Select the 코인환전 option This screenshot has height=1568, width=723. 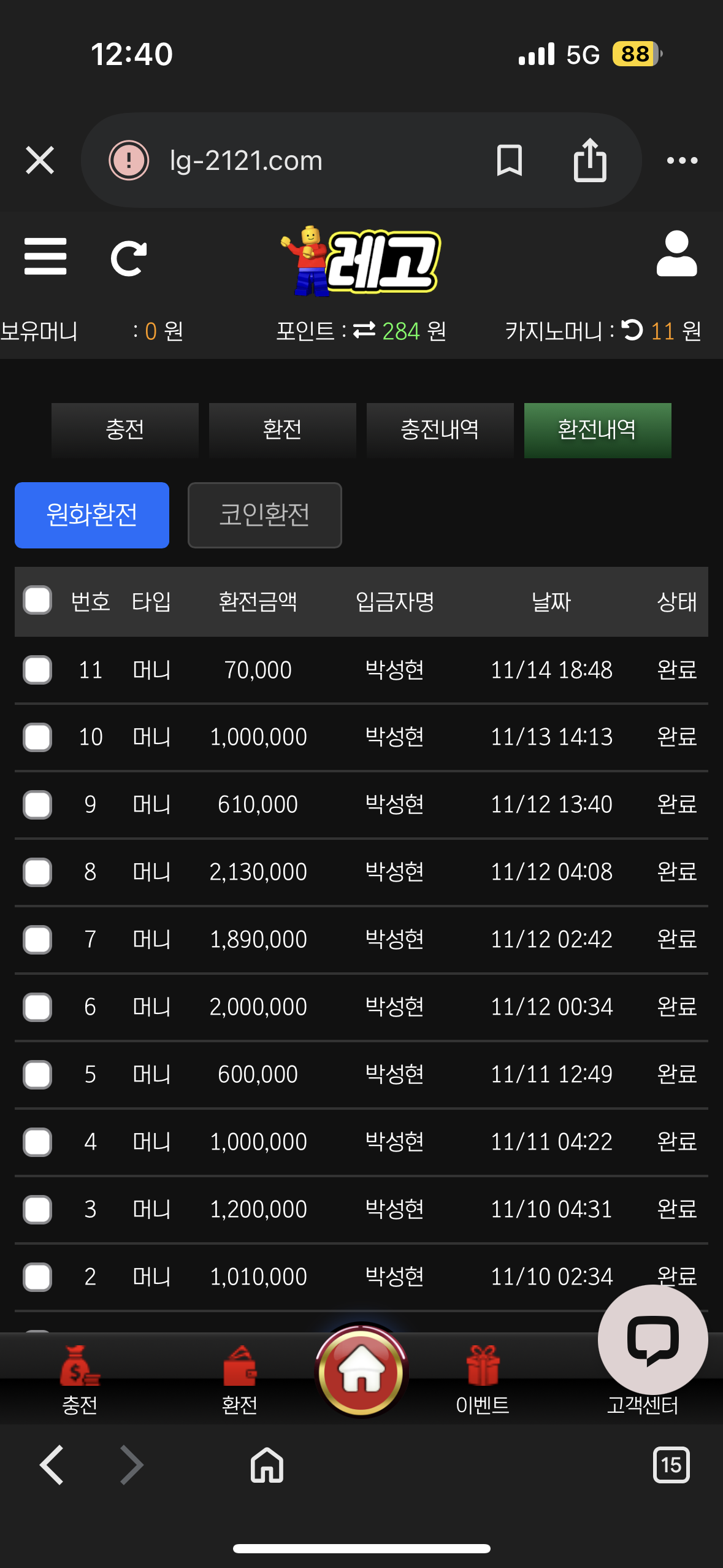pyautogui.click(x=264, y=515)
